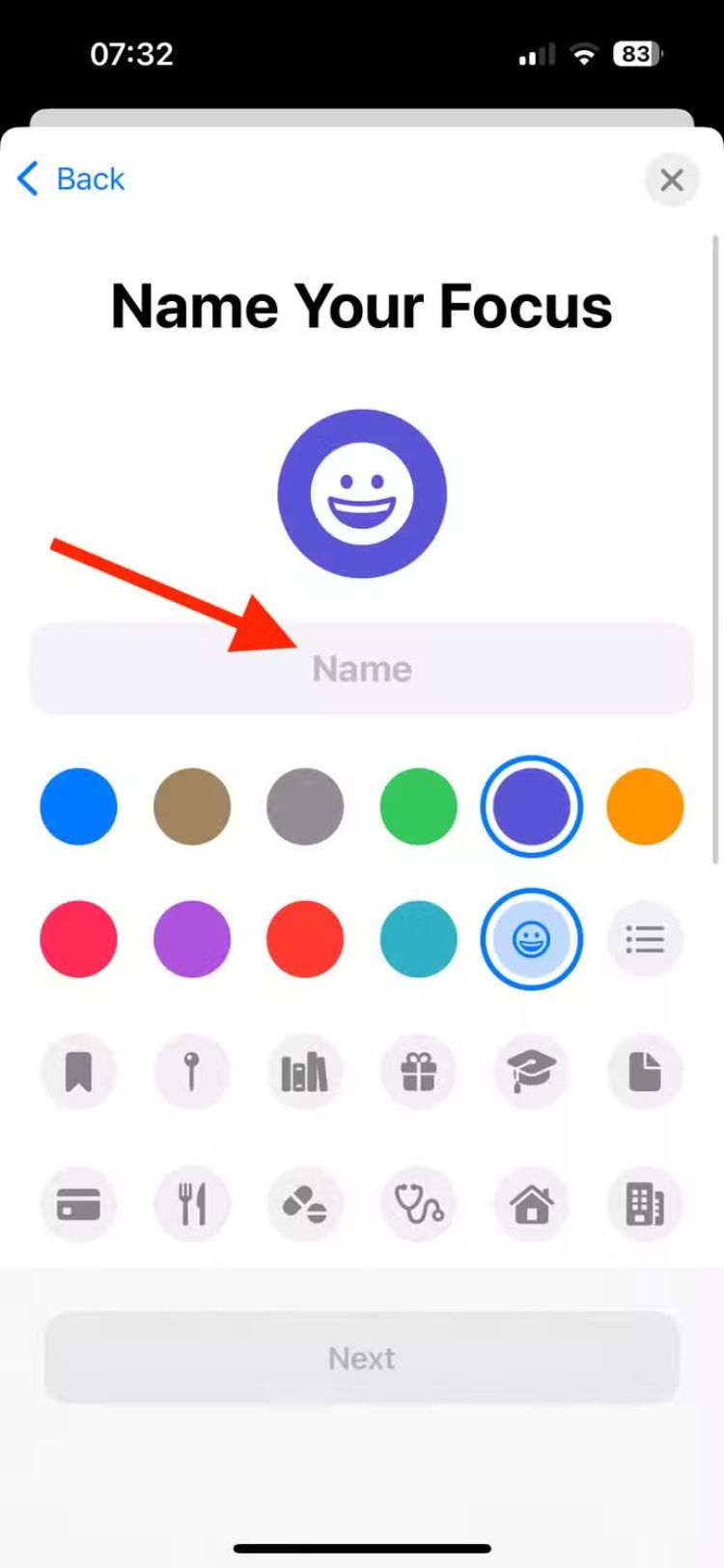Image resolution: width=724 pixels, height=1568 pixels.
Task: Choose the orange color swatch
Action: coord(645,807)
